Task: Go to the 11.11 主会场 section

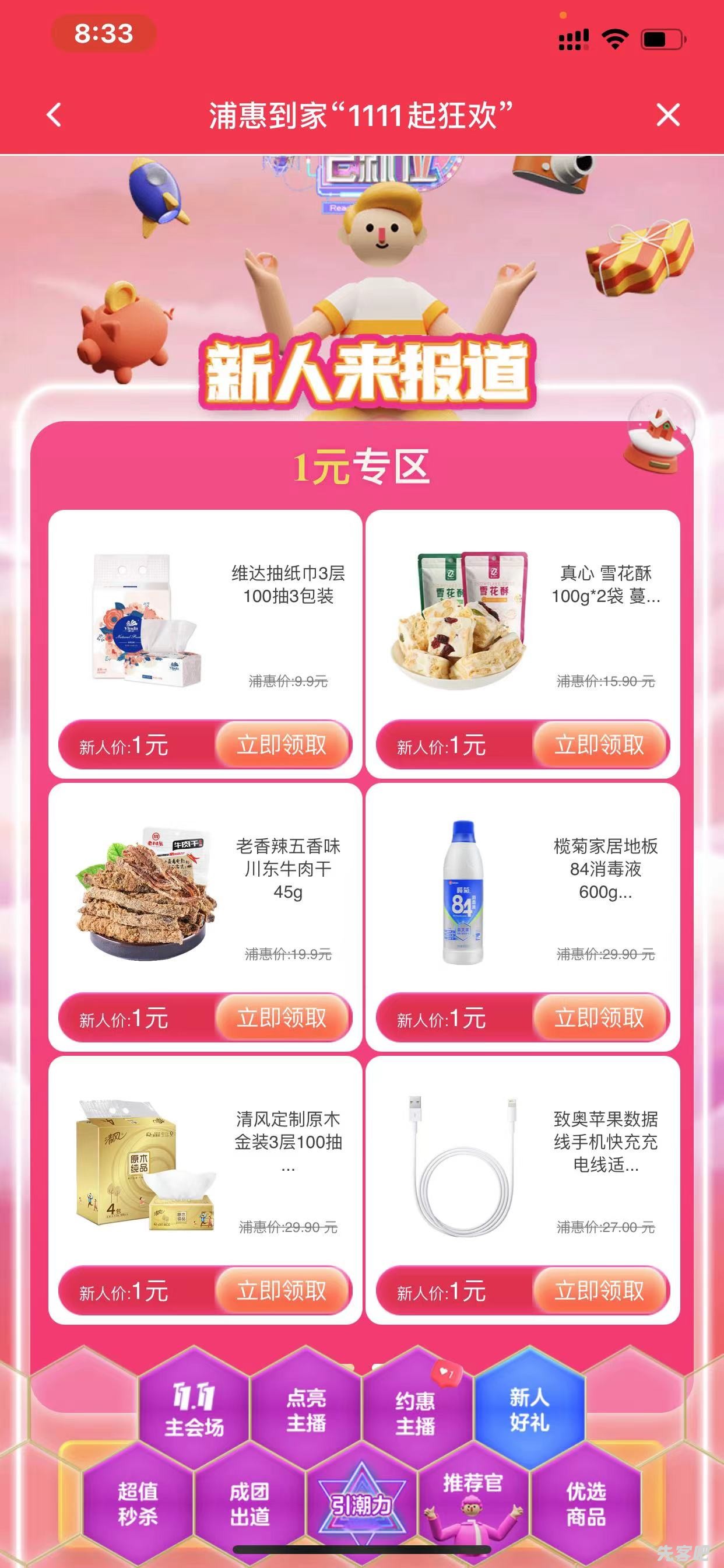Action: 194,1411
